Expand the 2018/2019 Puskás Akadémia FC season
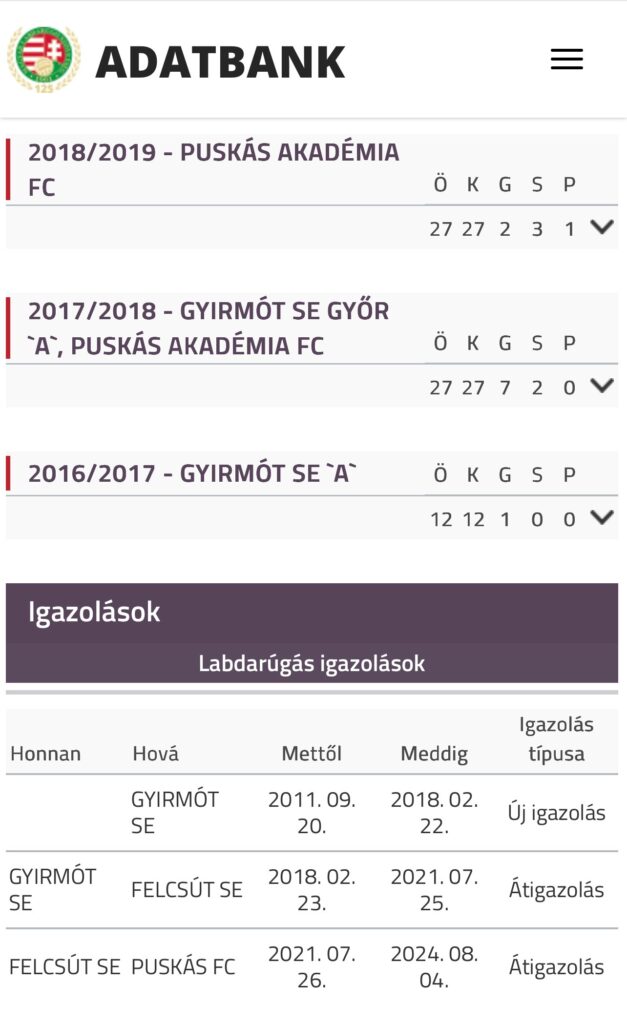This screenshot has height=1024, width=627. coord(601,227)
